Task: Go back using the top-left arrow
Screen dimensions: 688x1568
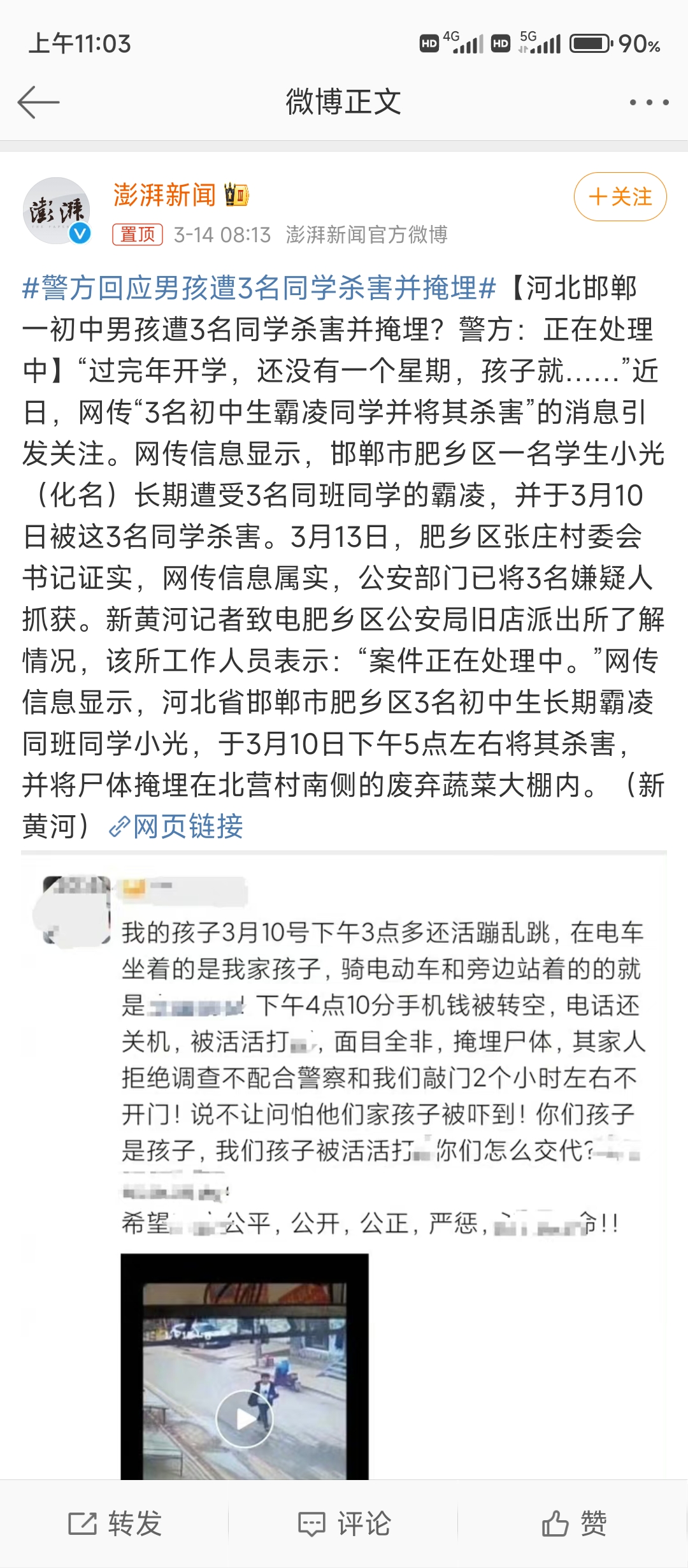Action: click(x=38, y=102)
